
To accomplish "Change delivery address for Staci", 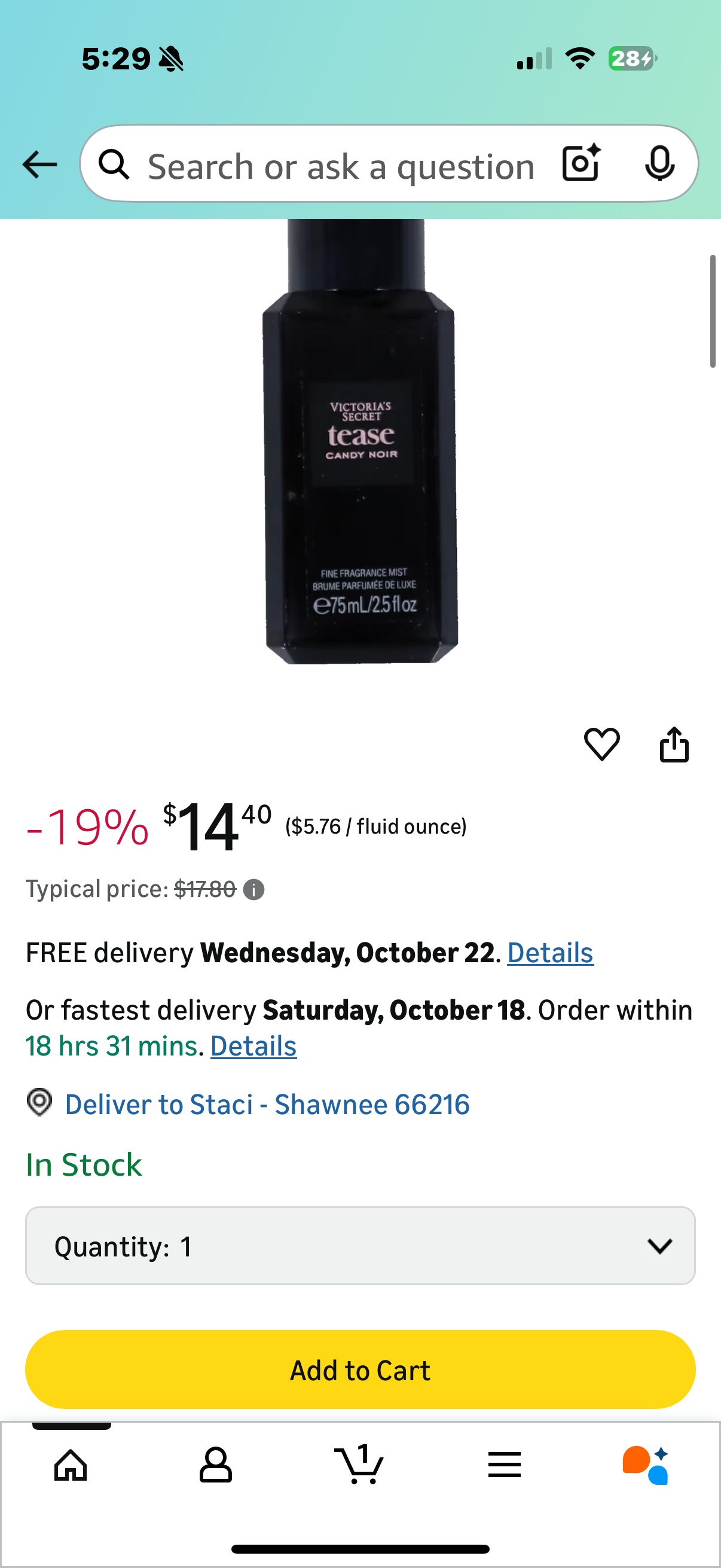I will coord(267,1104).
